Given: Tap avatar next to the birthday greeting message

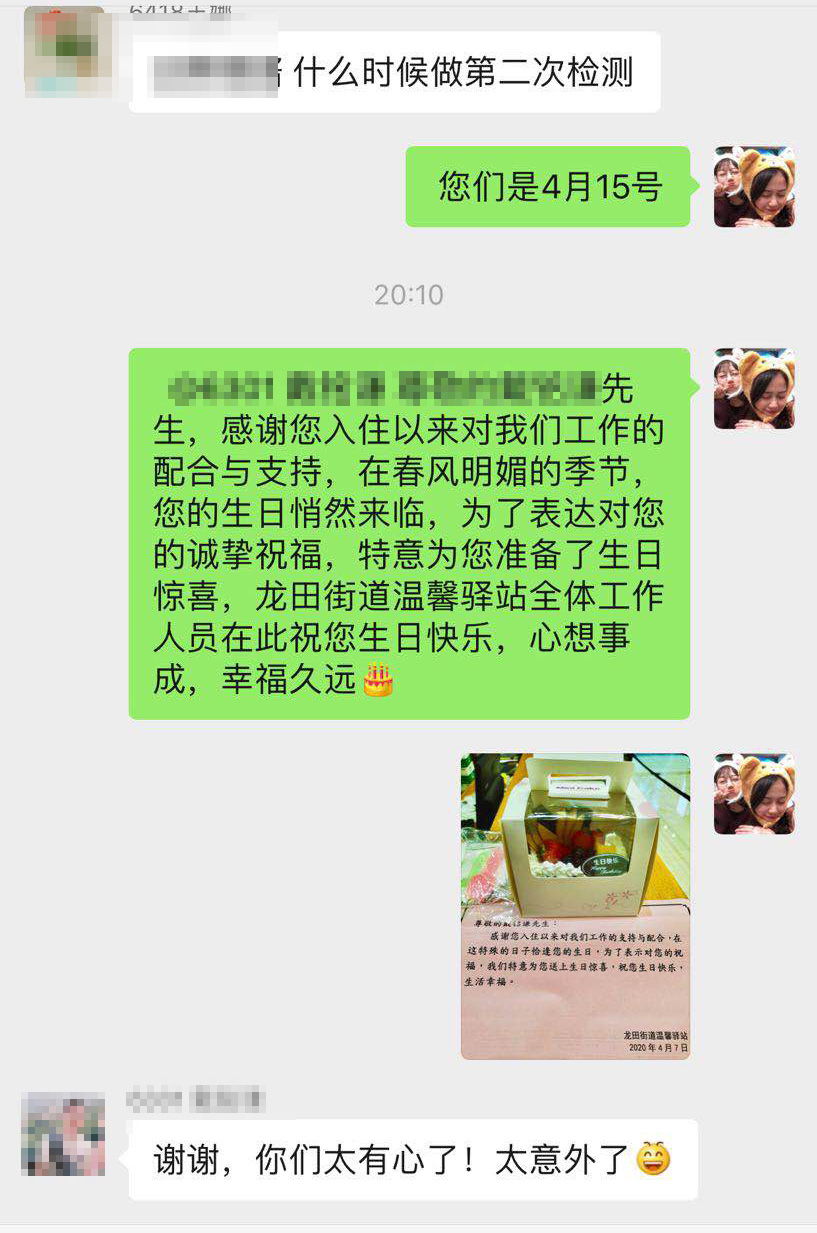Looking at the screenshot, I should tap(754, 389).
